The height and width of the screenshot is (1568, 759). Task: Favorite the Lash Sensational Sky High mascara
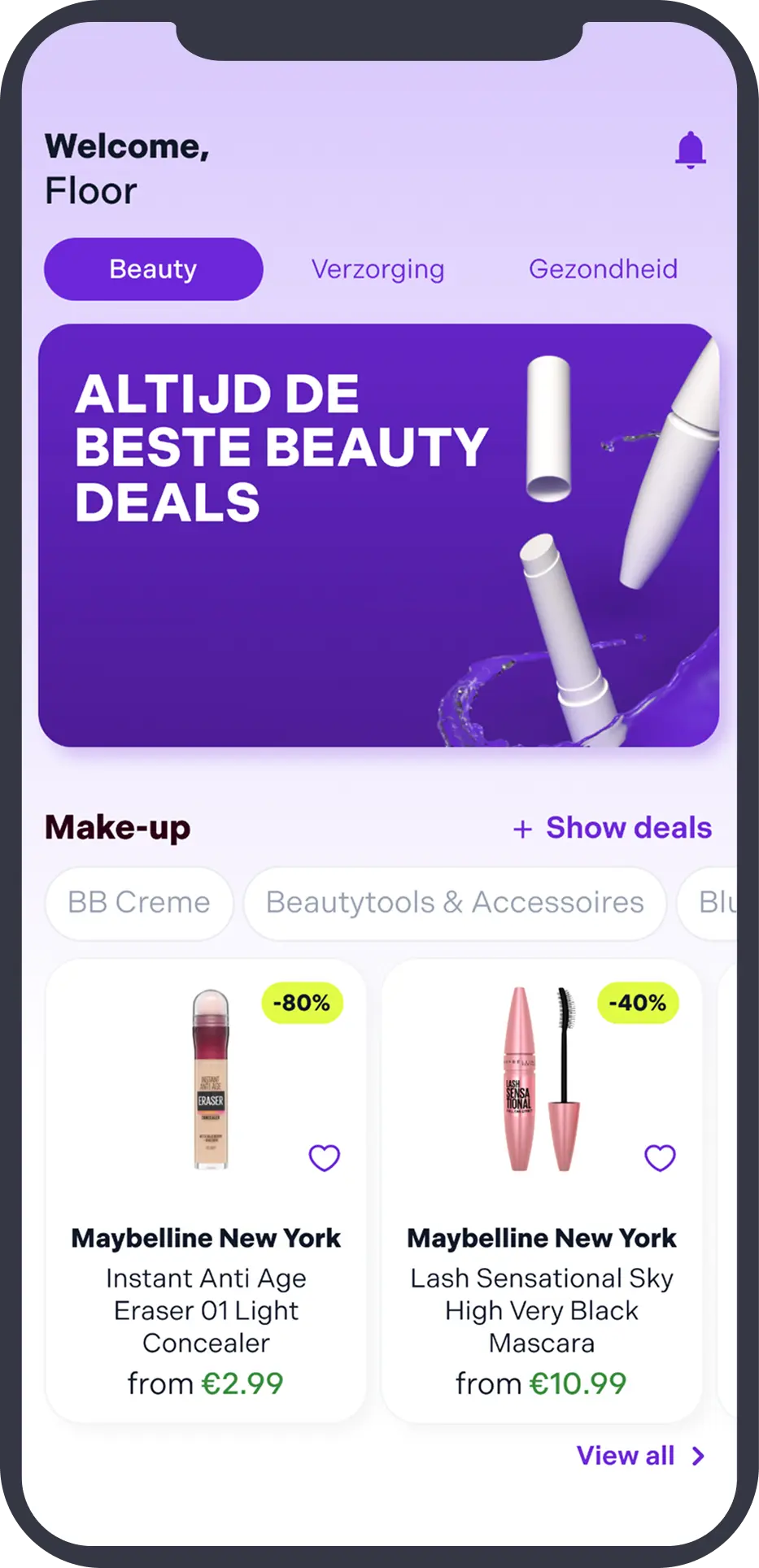660,1157
